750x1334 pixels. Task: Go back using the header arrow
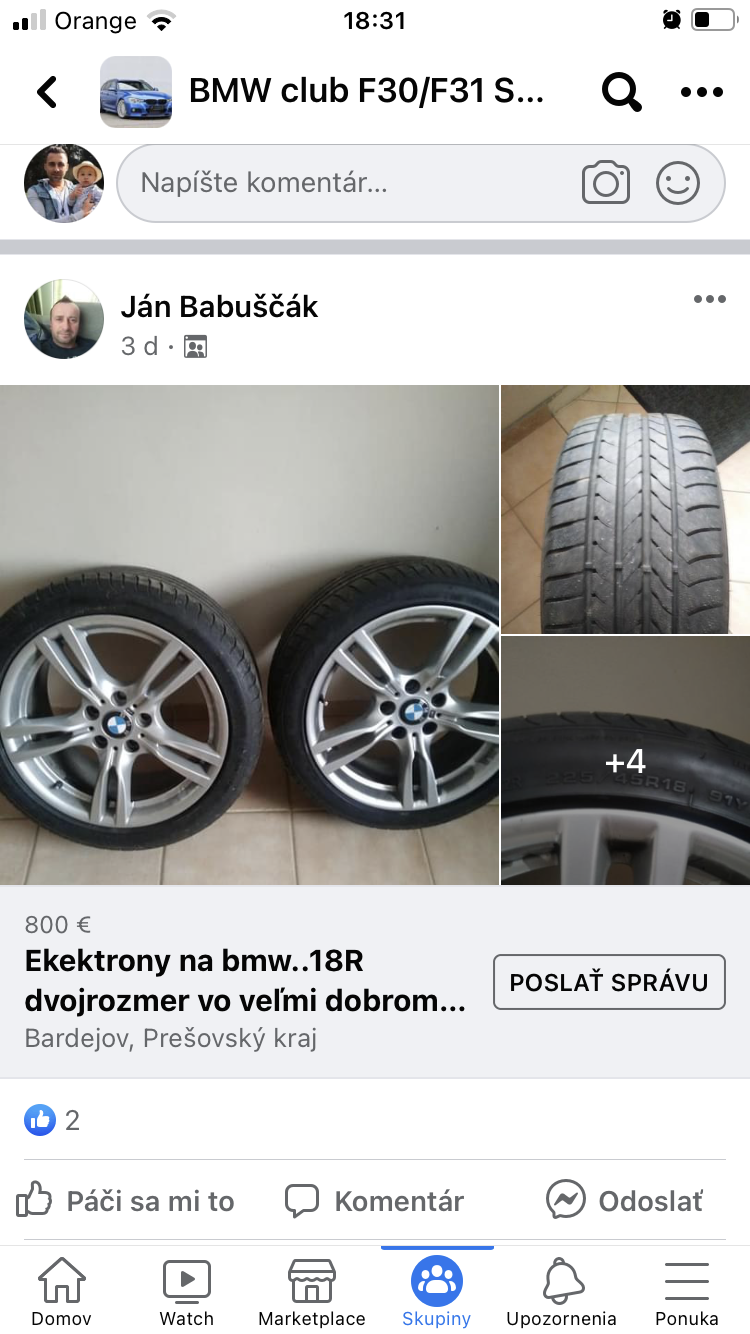click(47, 92)
